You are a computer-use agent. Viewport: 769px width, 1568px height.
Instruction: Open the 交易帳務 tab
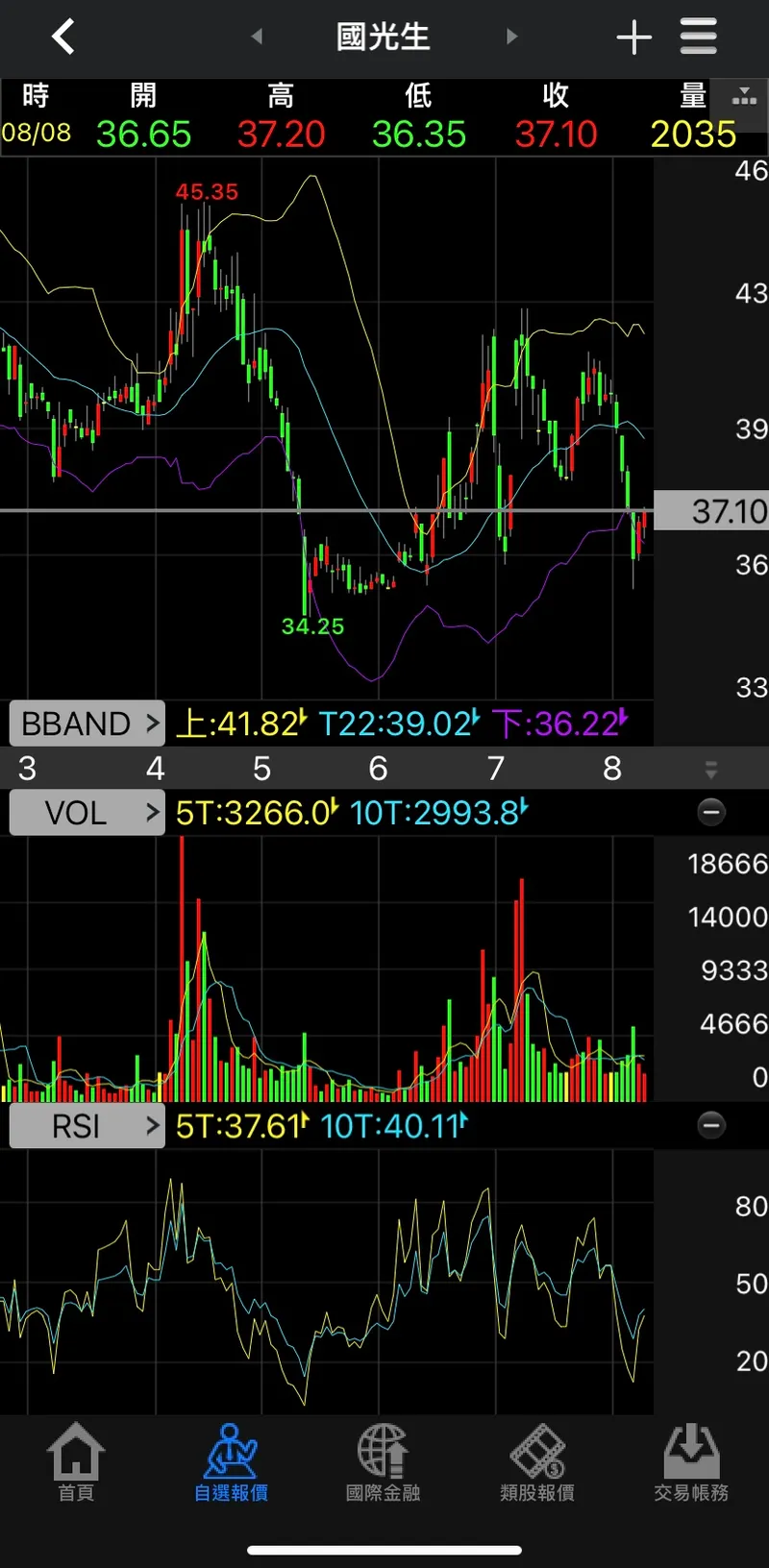point(691,1462)
